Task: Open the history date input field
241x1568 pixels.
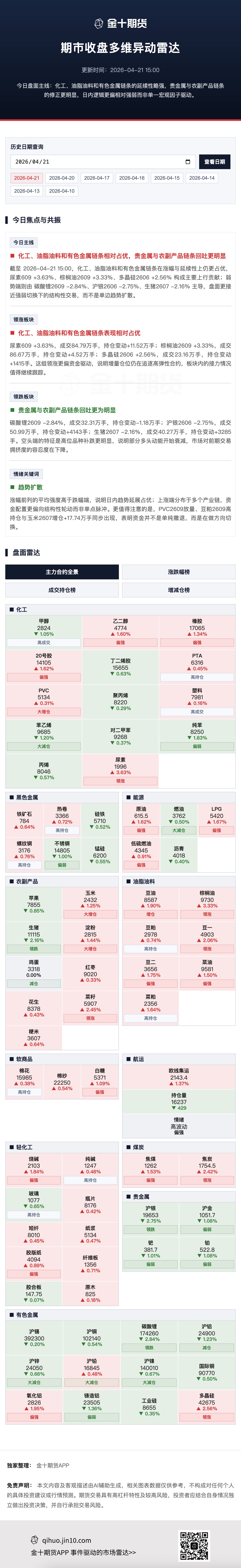Action: [97, 162]
